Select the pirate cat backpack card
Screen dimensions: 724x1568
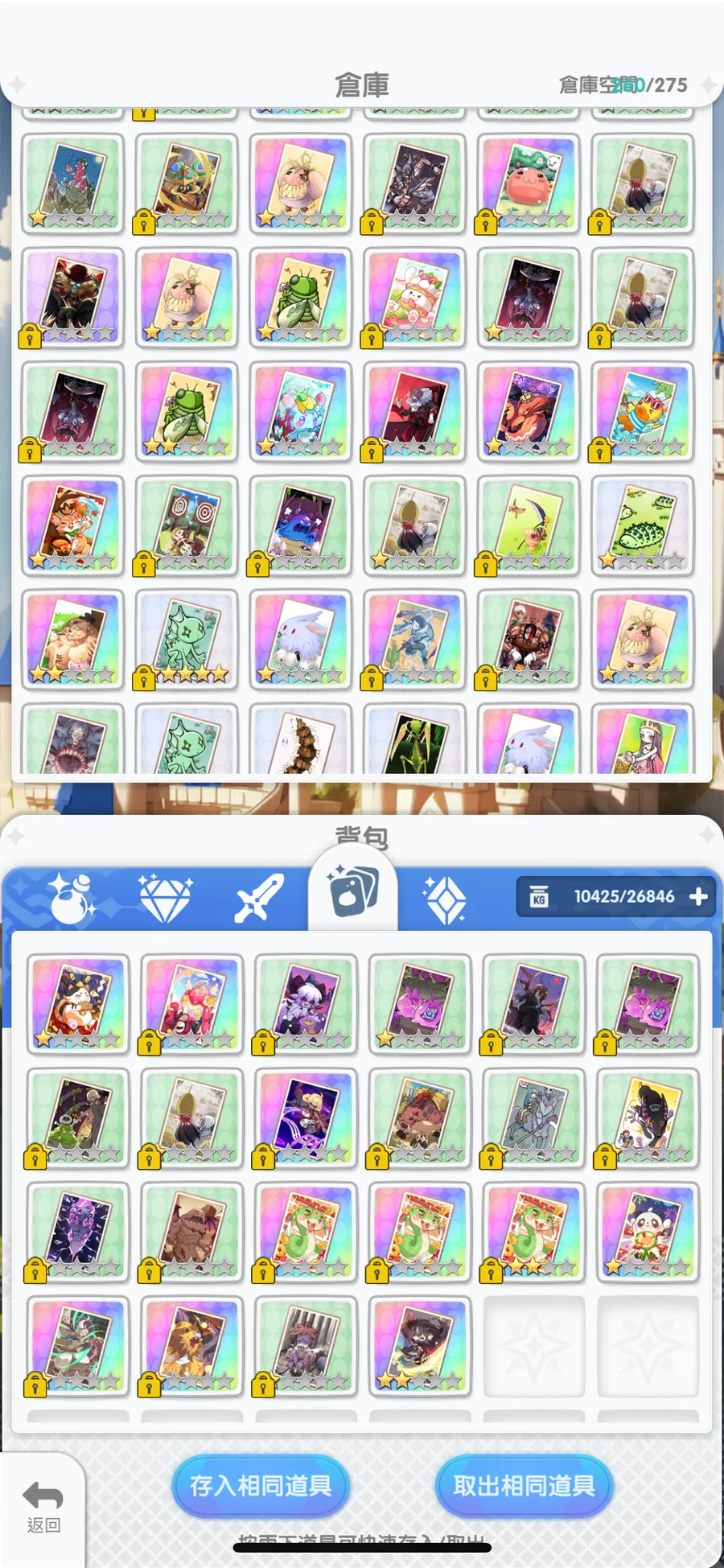(x=77, y=1004)
